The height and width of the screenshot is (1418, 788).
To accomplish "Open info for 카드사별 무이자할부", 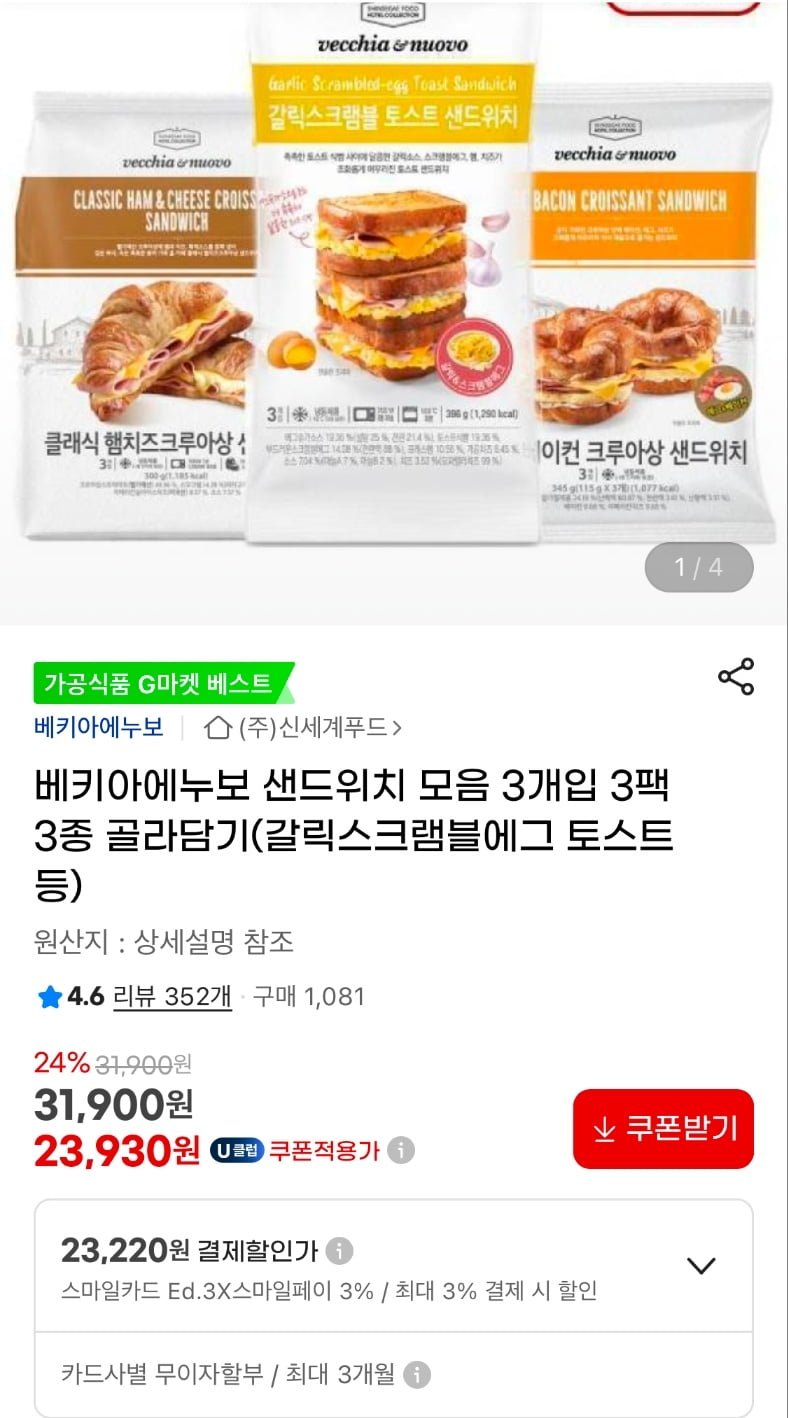I will tap(417, 1374).
